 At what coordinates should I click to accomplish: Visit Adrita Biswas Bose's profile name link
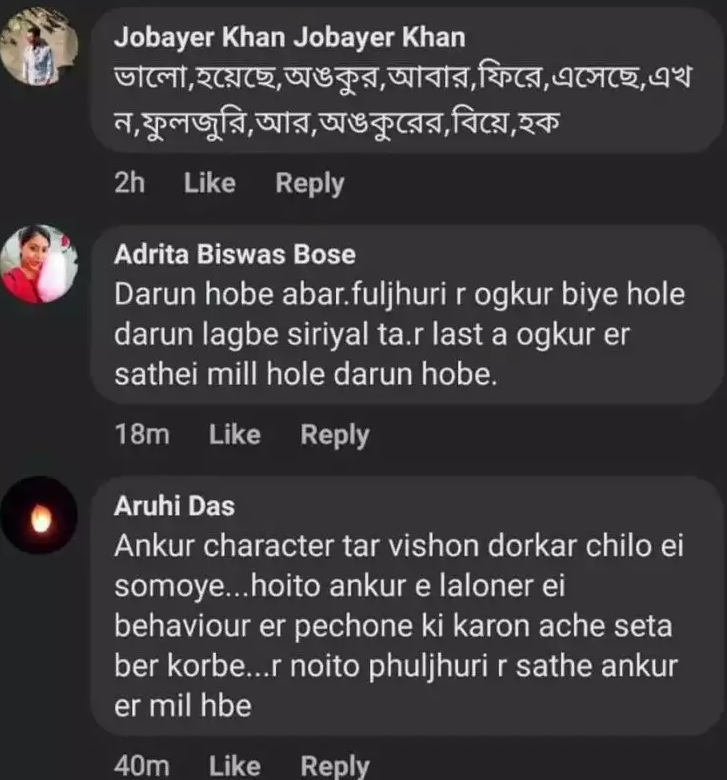pyautogui.click(x=235, y=254)
